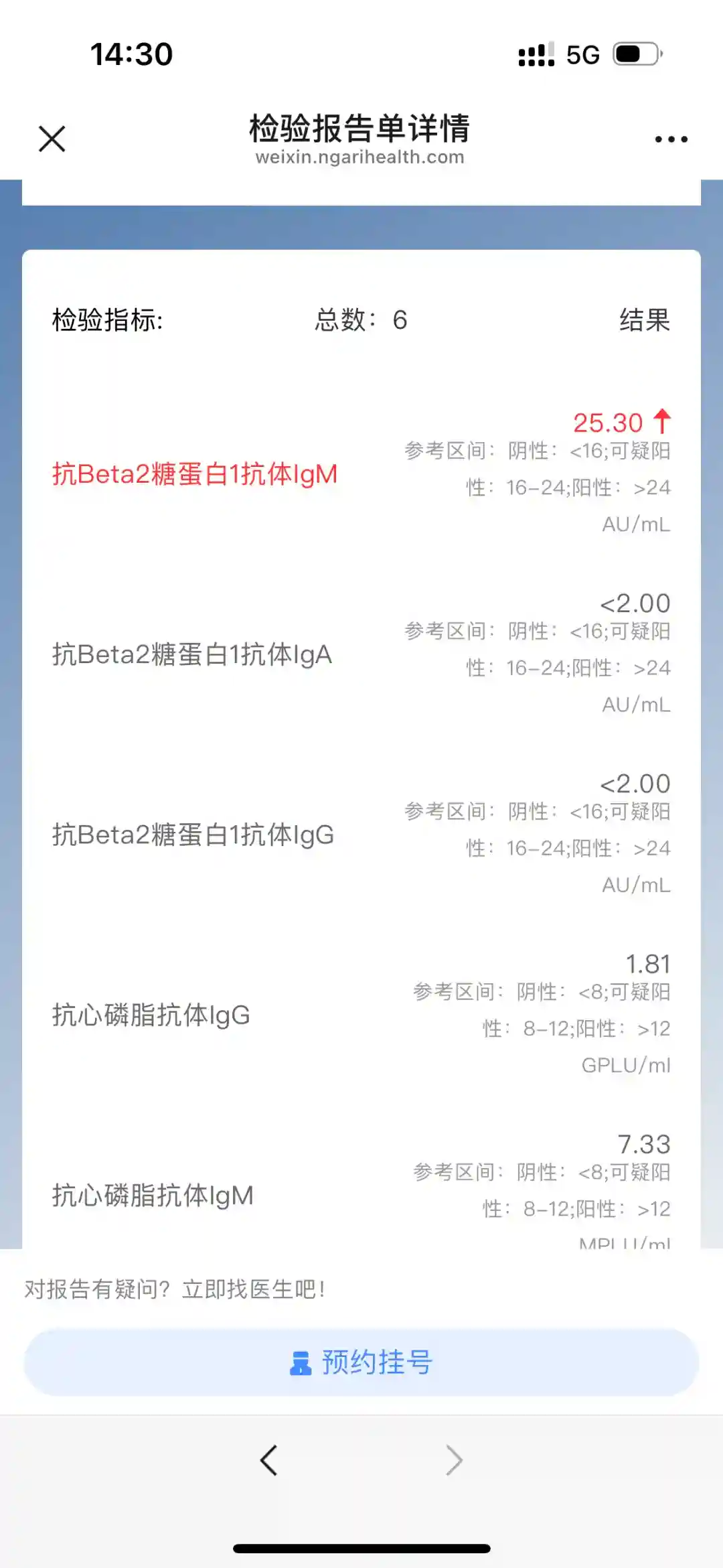Close the lab report detail page
The width and height of the screenshot is (723, 1568).
pyautogui.click(x=52, y=139)
